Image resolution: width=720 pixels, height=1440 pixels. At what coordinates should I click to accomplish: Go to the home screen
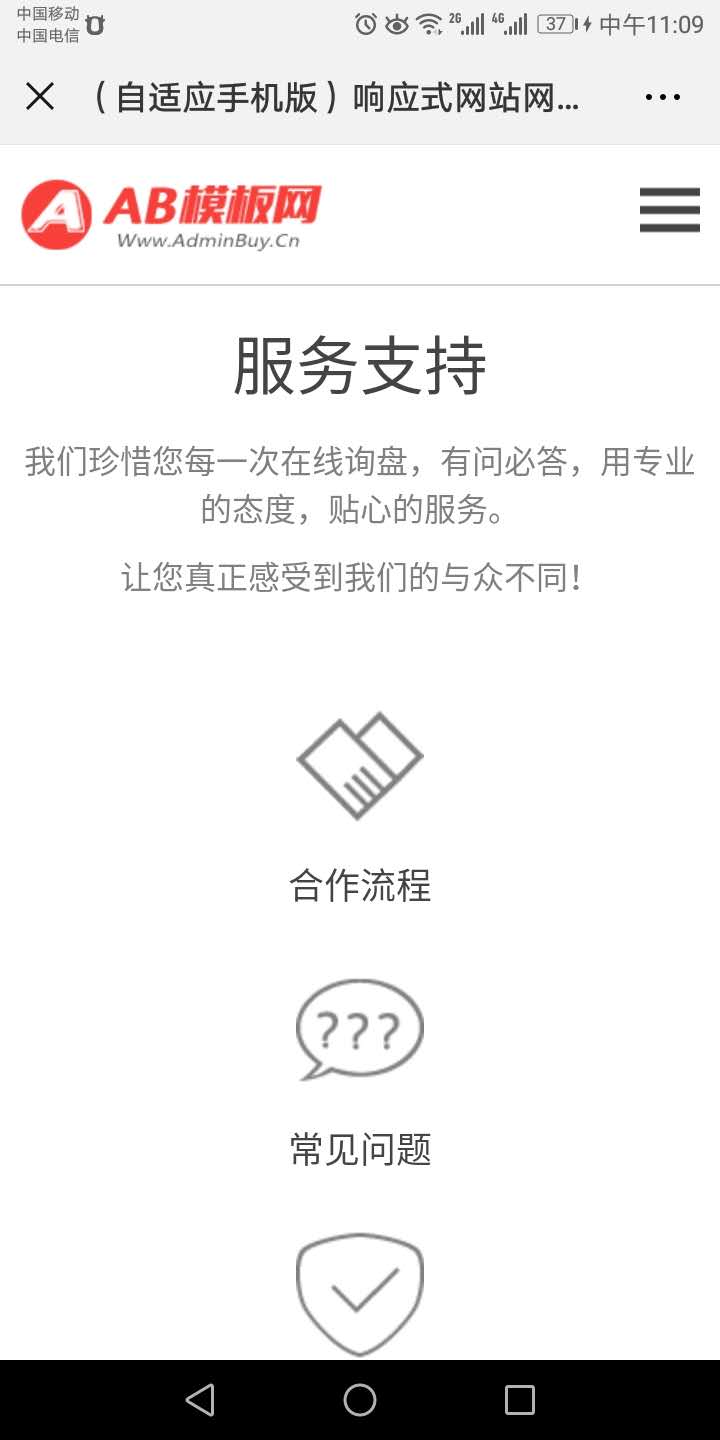(360, 1400)
